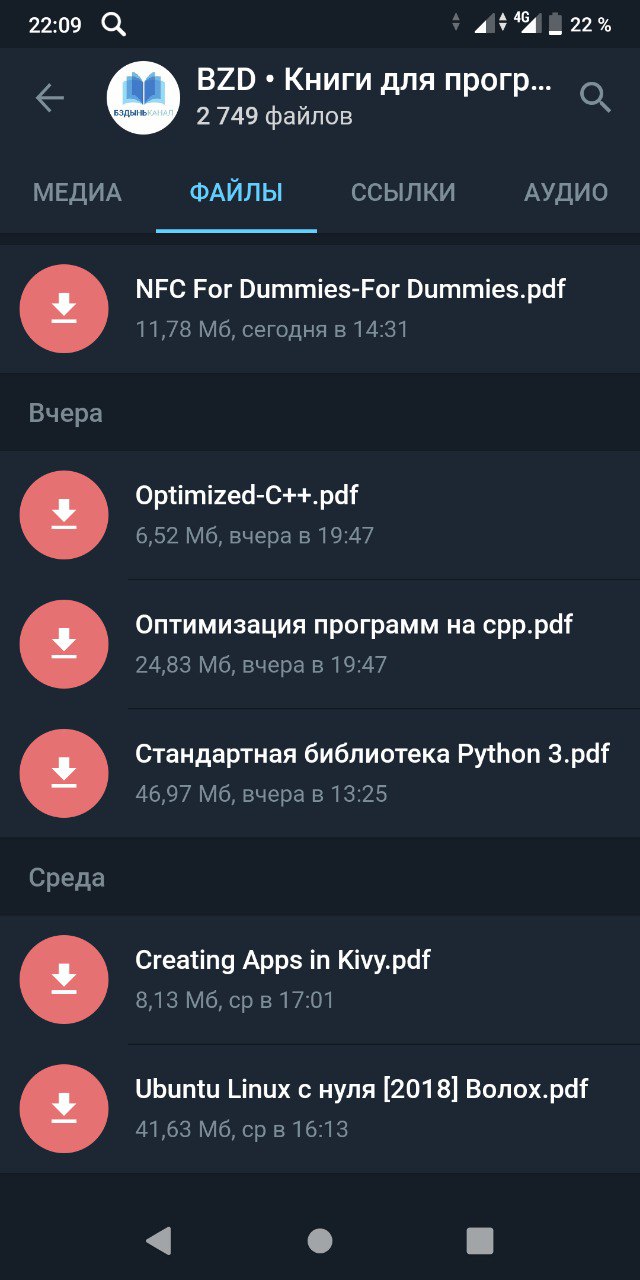Switch to the МЕДИА tab
Screen dimensions: 640x1280
pyautogui.click(x=77, y=193)
